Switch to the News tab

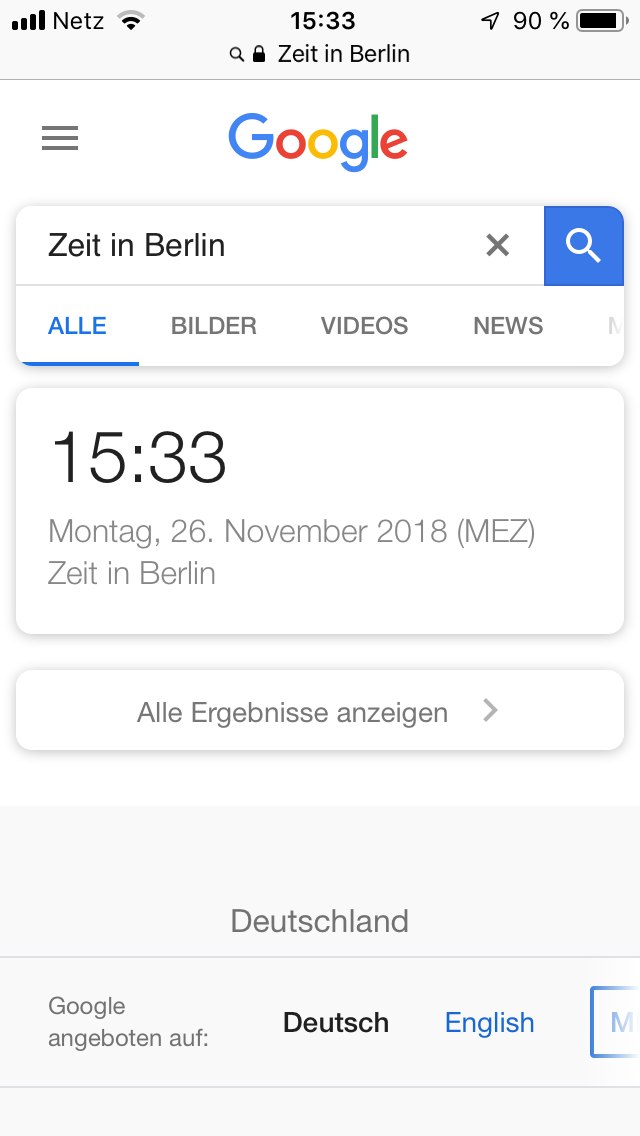coord(508,326)
